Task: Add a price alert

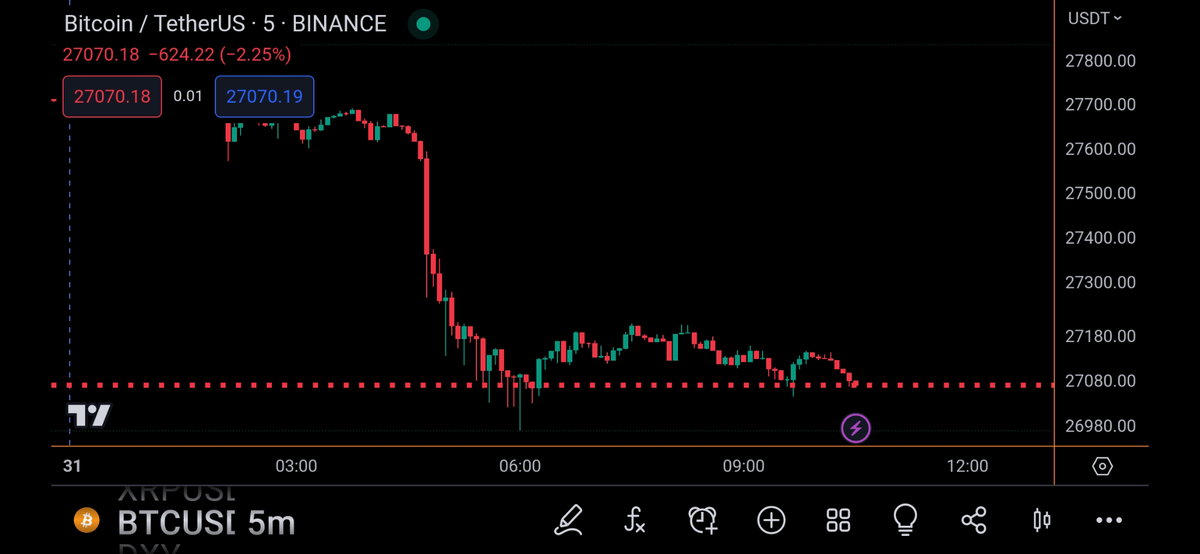Action: click(703, 519)
